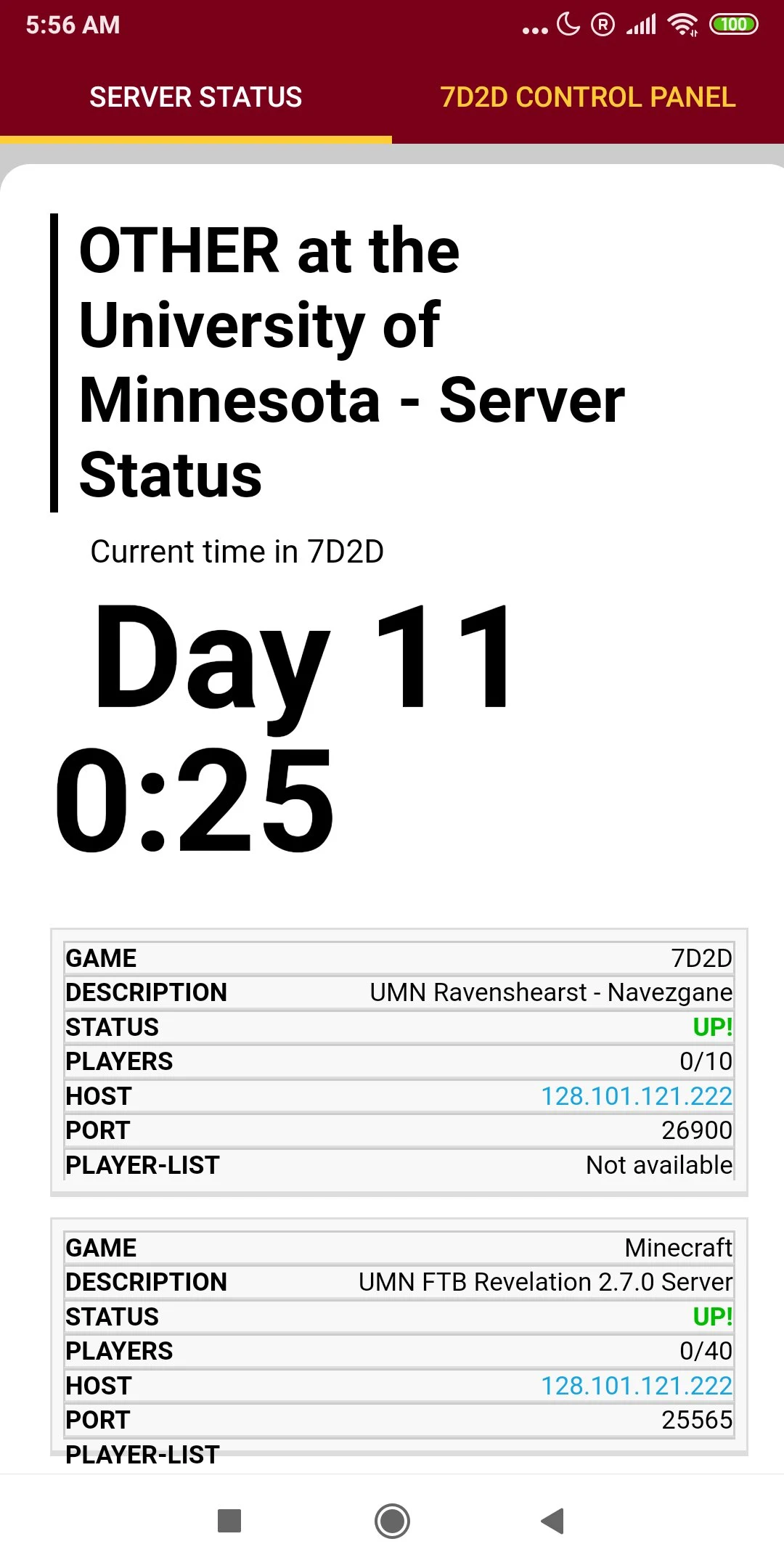784x1568 pixels.
Task: Open the host IP link for Minecraft
Action: [x=637, y=1386]
